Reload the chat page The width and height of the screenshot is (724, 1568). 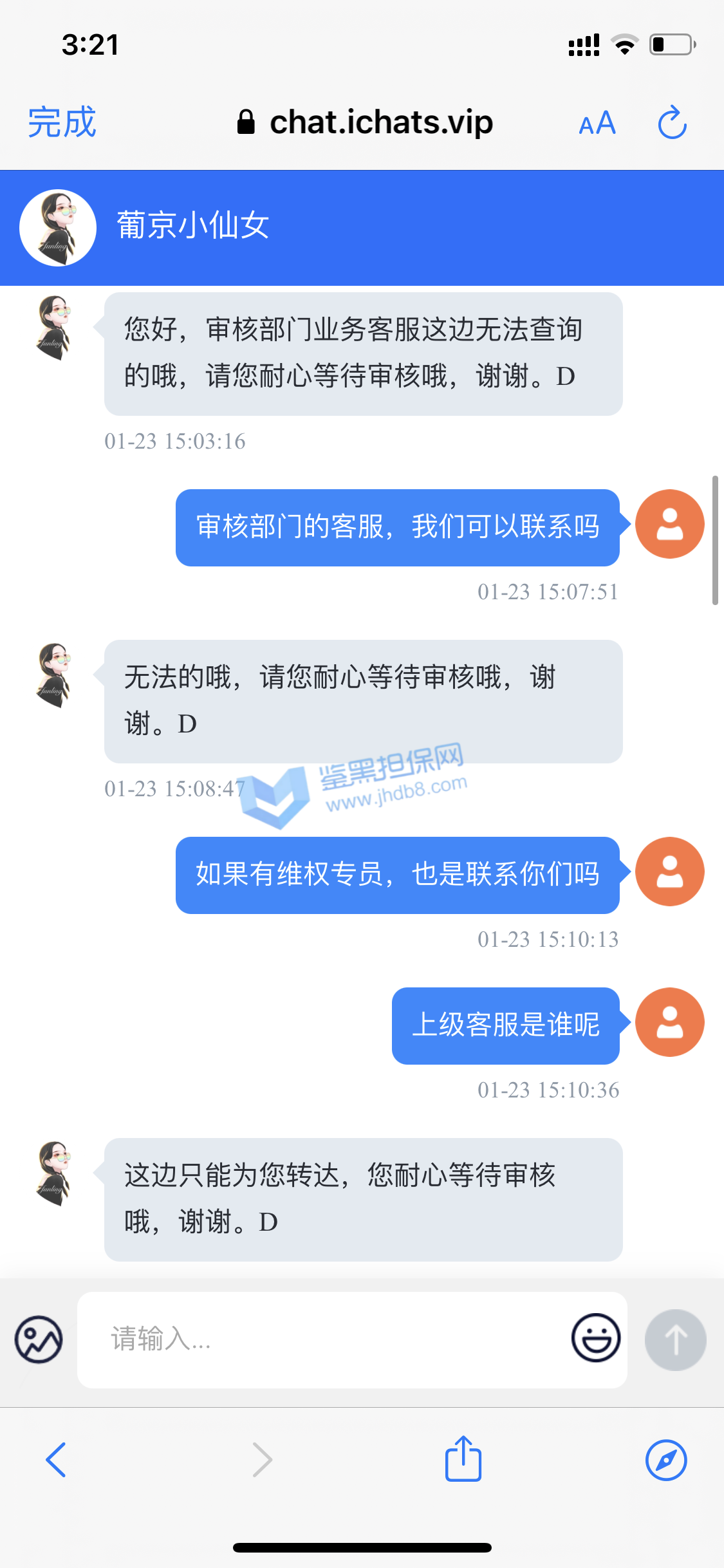672,122
